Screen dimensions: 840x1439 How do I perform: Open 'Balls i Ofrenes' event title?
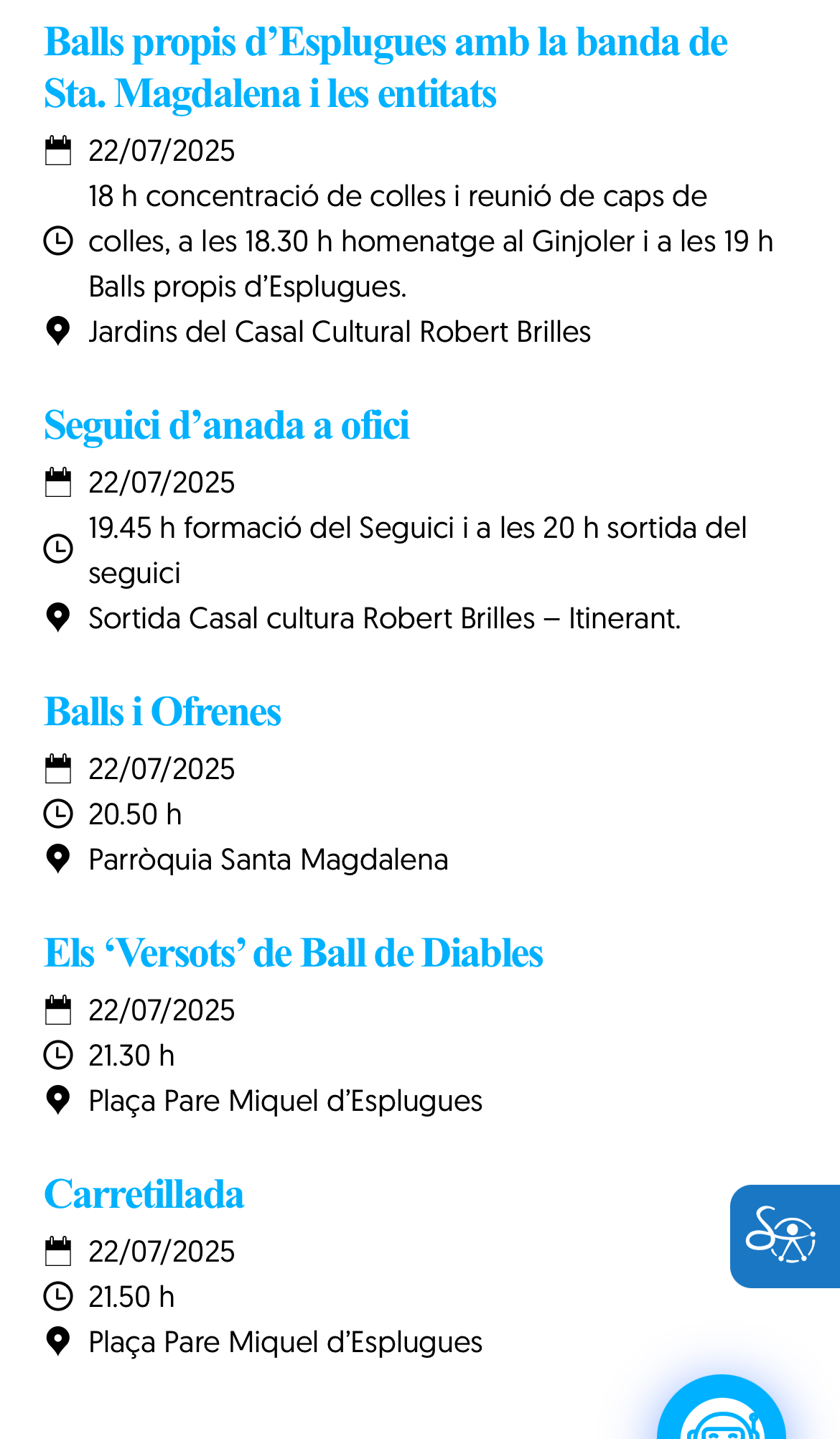[x=163, y=712]
